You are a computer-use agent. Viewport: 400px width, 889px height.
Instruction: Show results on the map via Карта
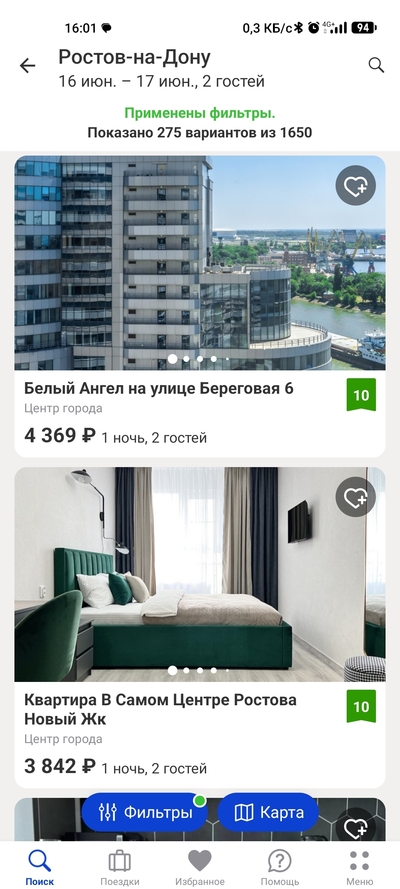click(268, 812)
